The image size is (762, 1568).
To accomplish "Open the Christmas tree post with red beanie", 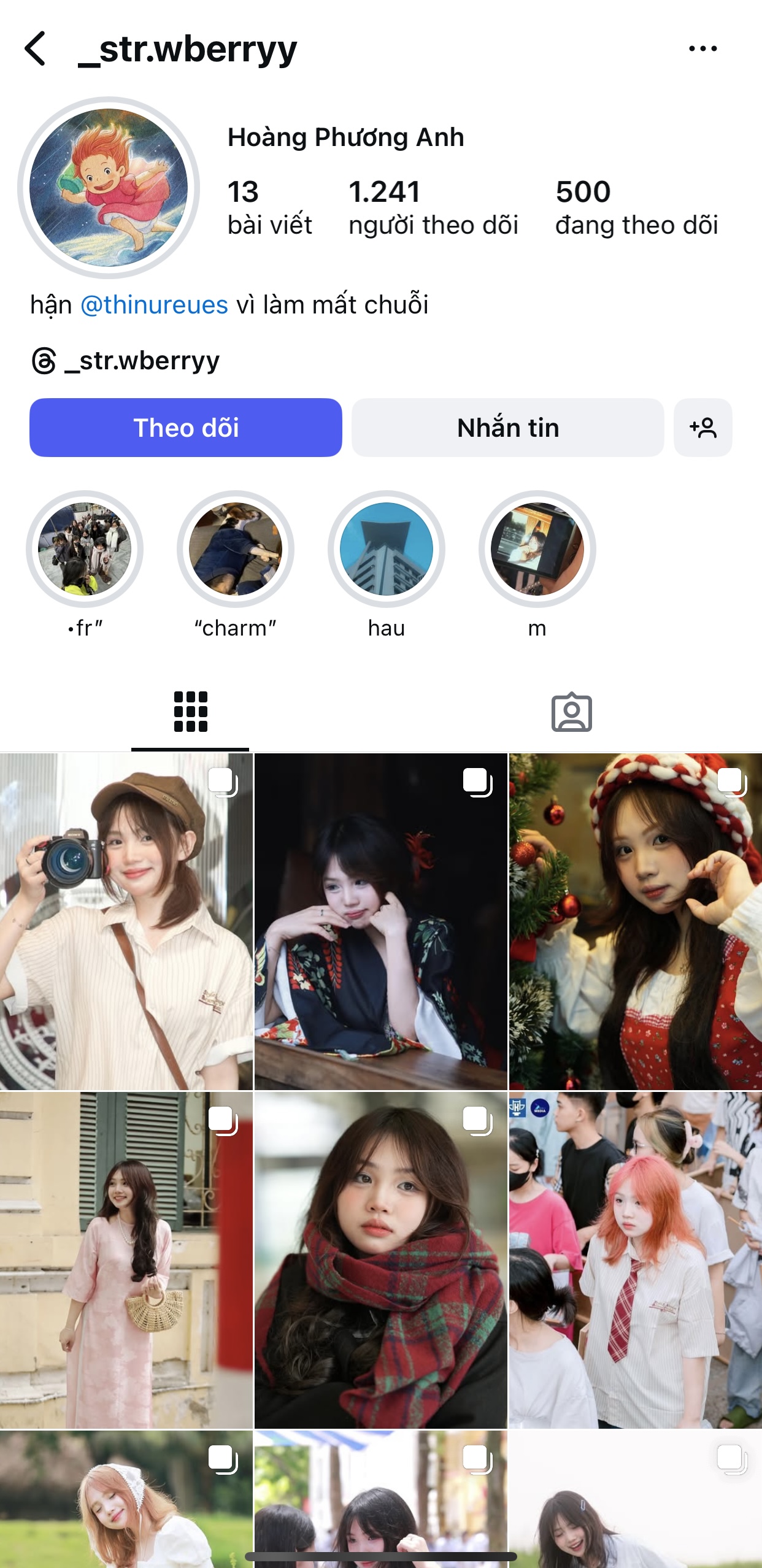I will (x=636, y=921).
